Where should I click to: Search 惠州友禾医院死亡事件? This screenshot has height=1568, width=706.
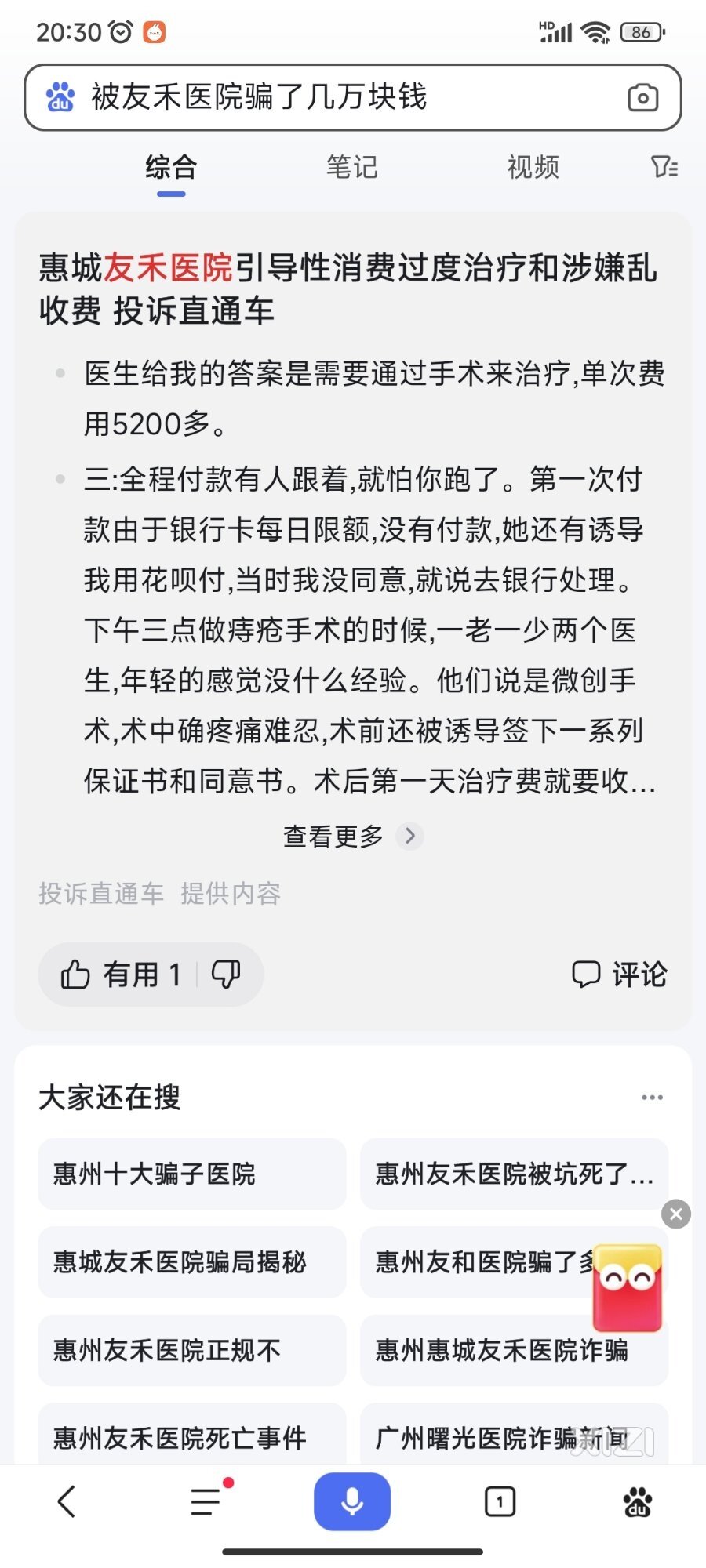pos(191,1437)
